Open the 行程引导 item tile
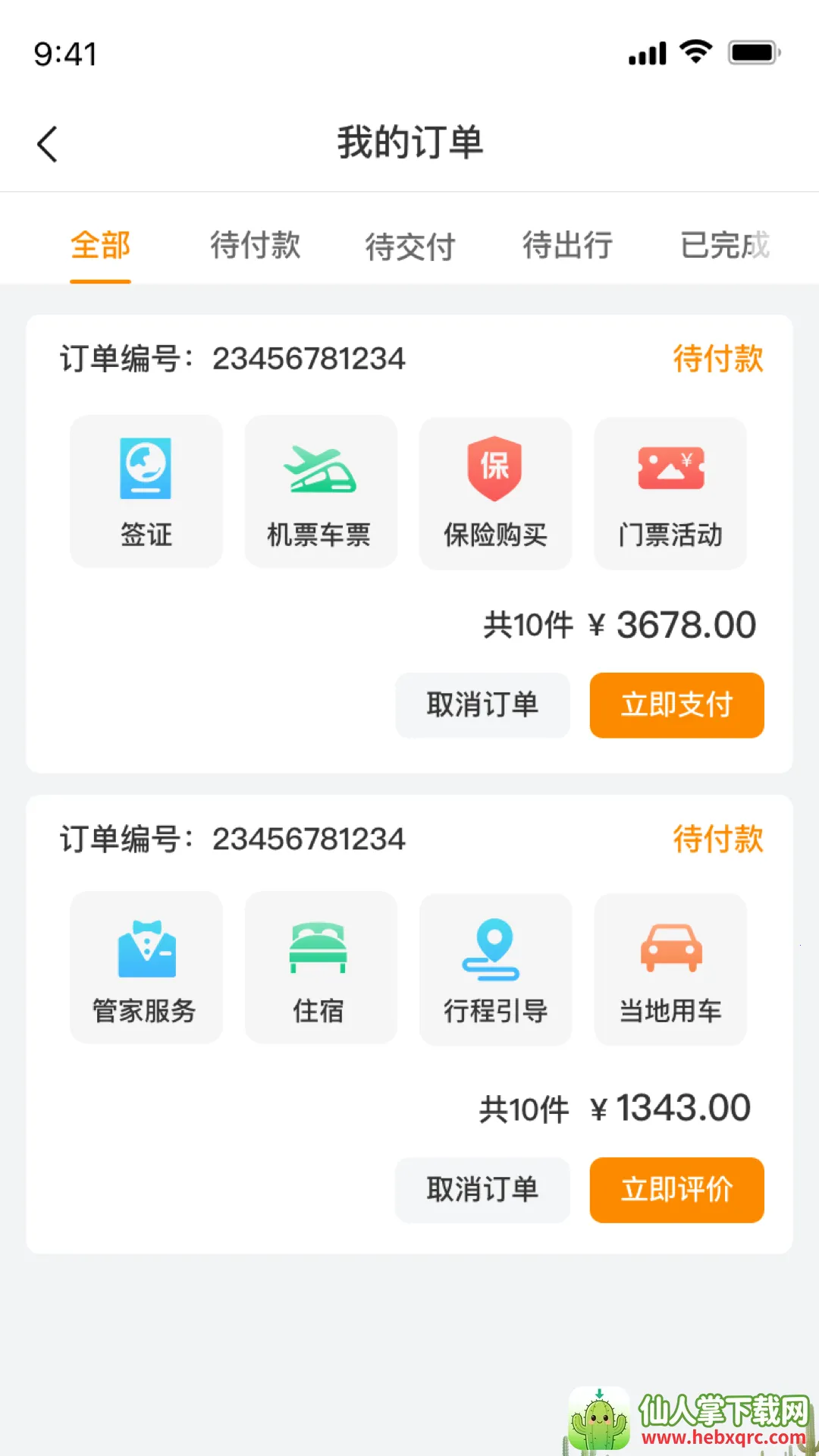This screenshot has width=819, height=1456. tap(495, 969)
